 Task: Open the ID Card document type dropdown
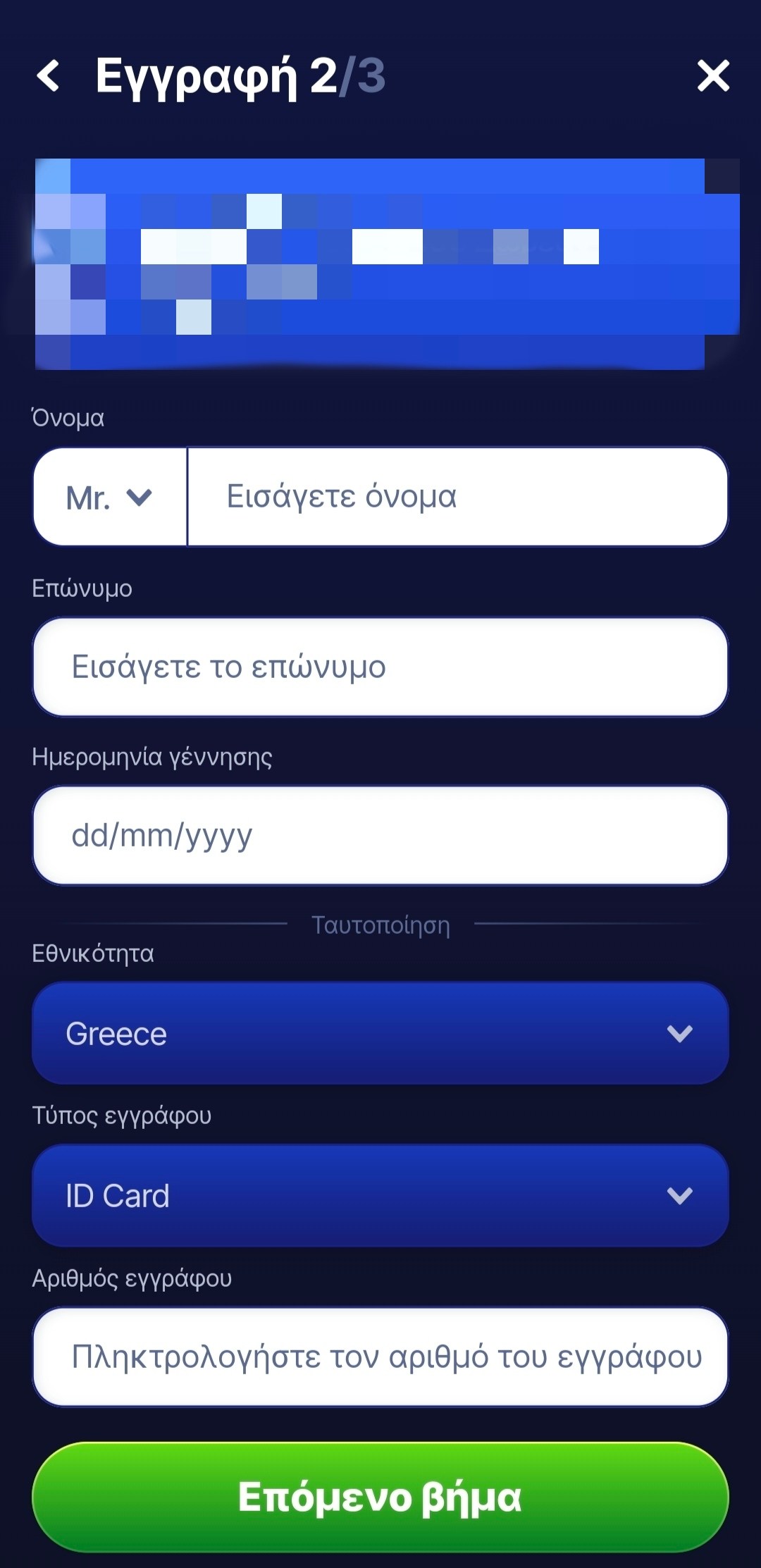[x=380, y=1195]
